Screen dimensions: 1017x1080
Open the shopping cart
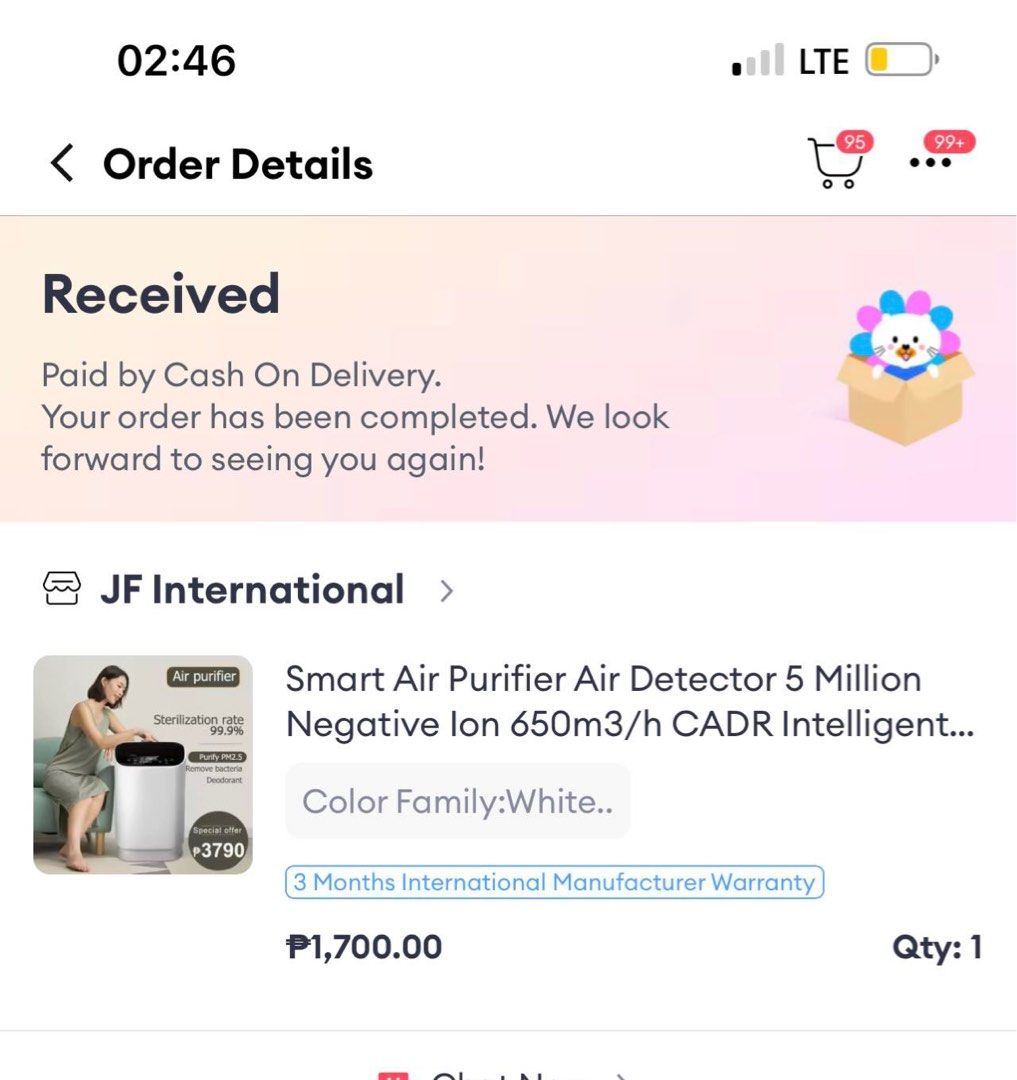point(836,164)
